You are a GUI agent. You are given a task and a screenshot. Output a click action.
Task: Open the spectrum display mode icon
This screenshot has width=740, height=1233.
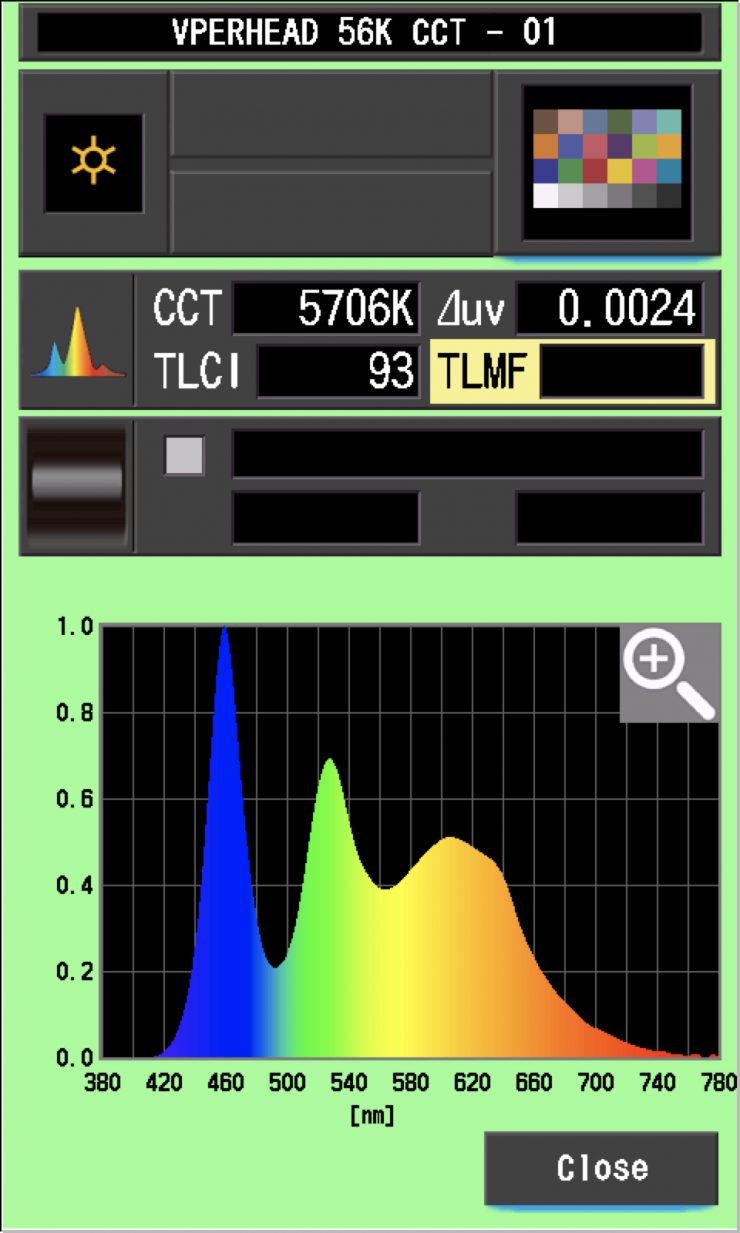(x=77, y=341)
